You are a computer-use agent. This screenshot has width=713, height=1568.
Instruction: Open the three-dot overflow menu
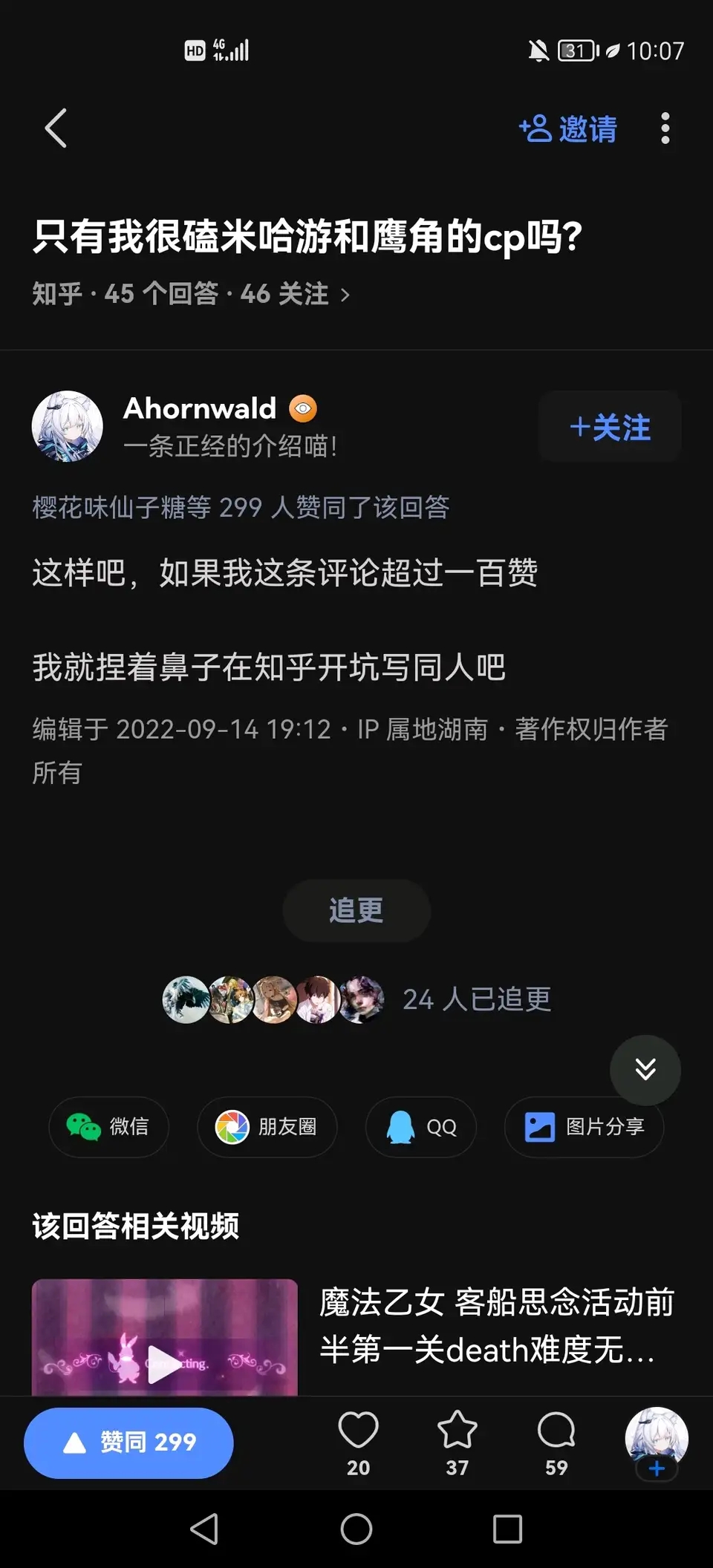click(x=665, y=128)
